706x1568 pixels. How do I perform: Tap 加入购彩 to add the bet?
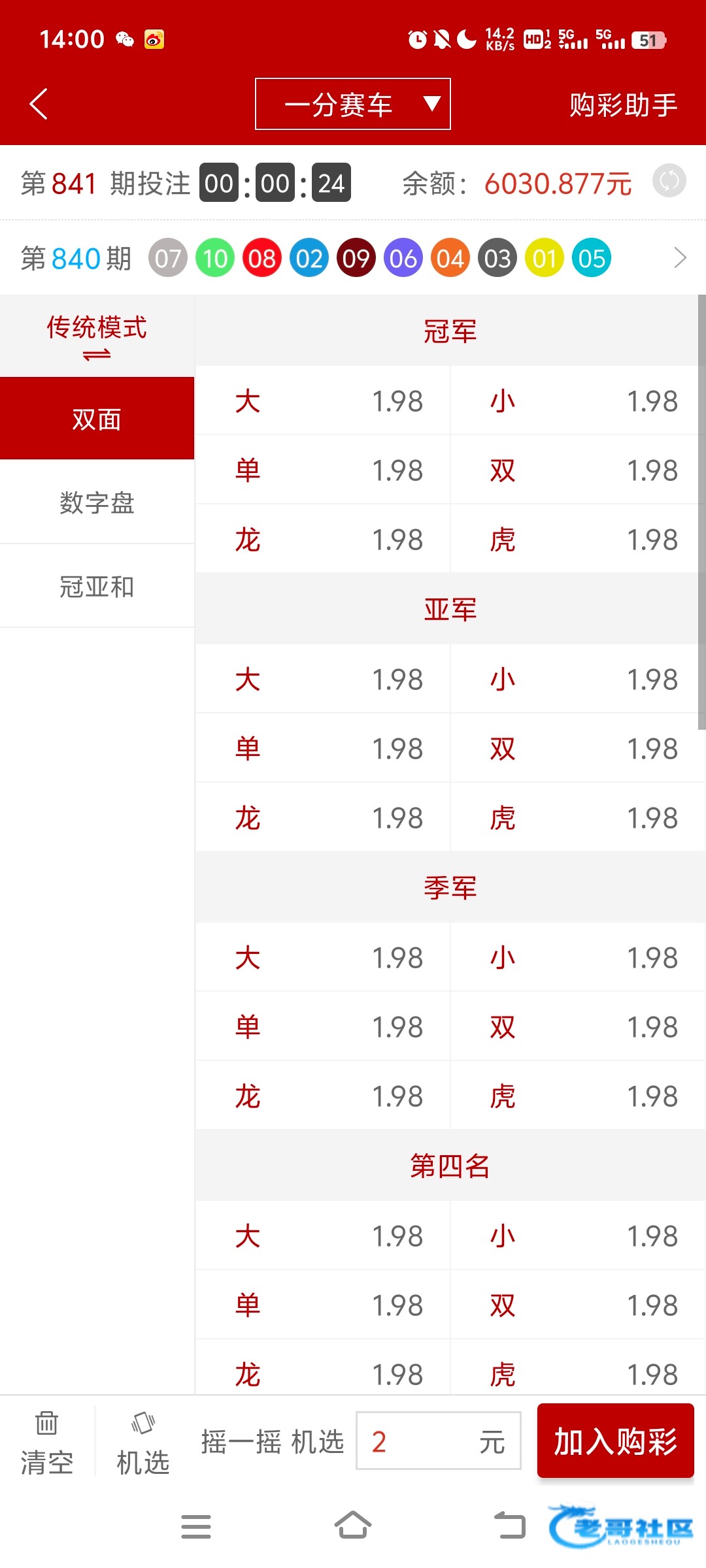coord(615,1441)
